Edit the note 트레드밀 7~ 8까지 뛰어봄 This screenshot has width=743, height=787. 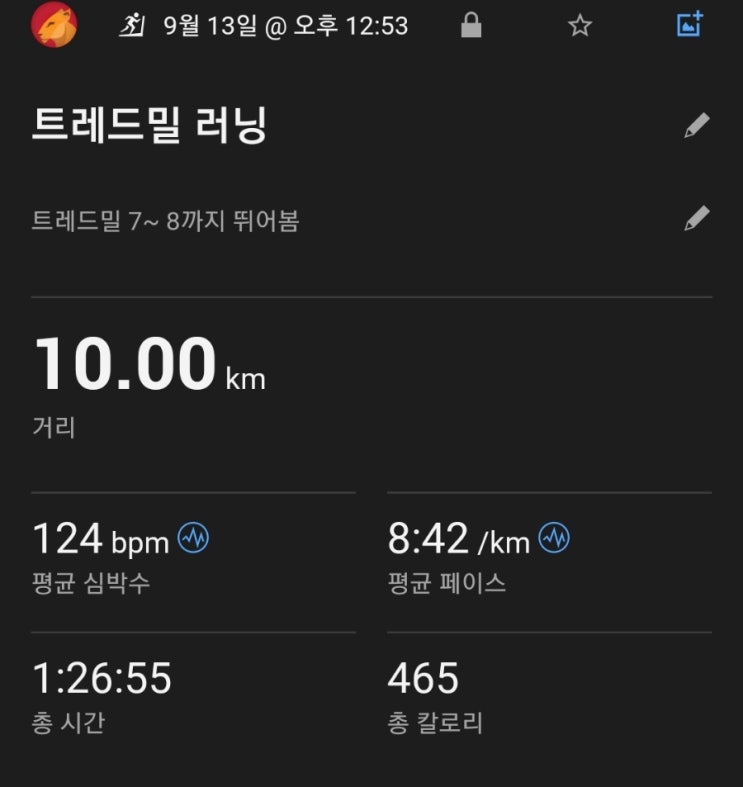coord(697,219)
